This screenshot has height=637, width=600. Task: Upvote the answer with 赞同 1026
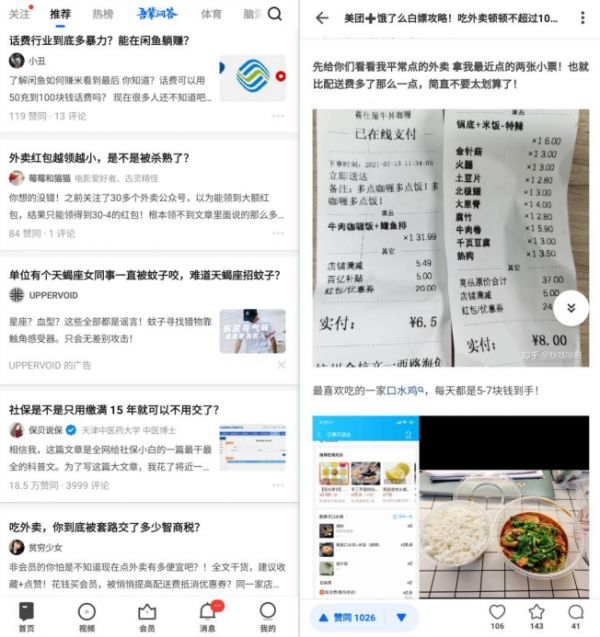pyautogui.click(x=346, y=617)
